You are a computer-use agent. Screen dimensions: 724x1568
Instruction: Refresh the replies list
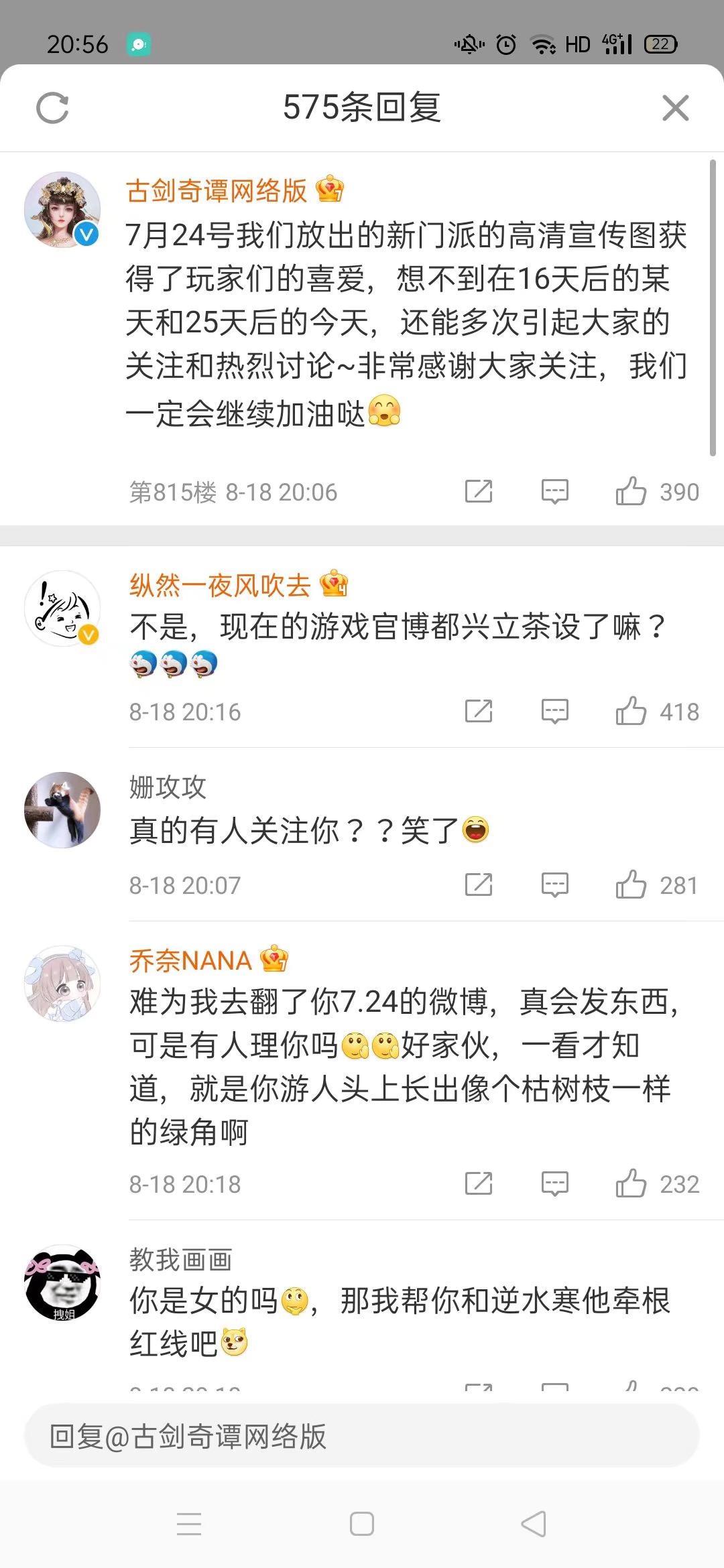click(x=52, y=109)
